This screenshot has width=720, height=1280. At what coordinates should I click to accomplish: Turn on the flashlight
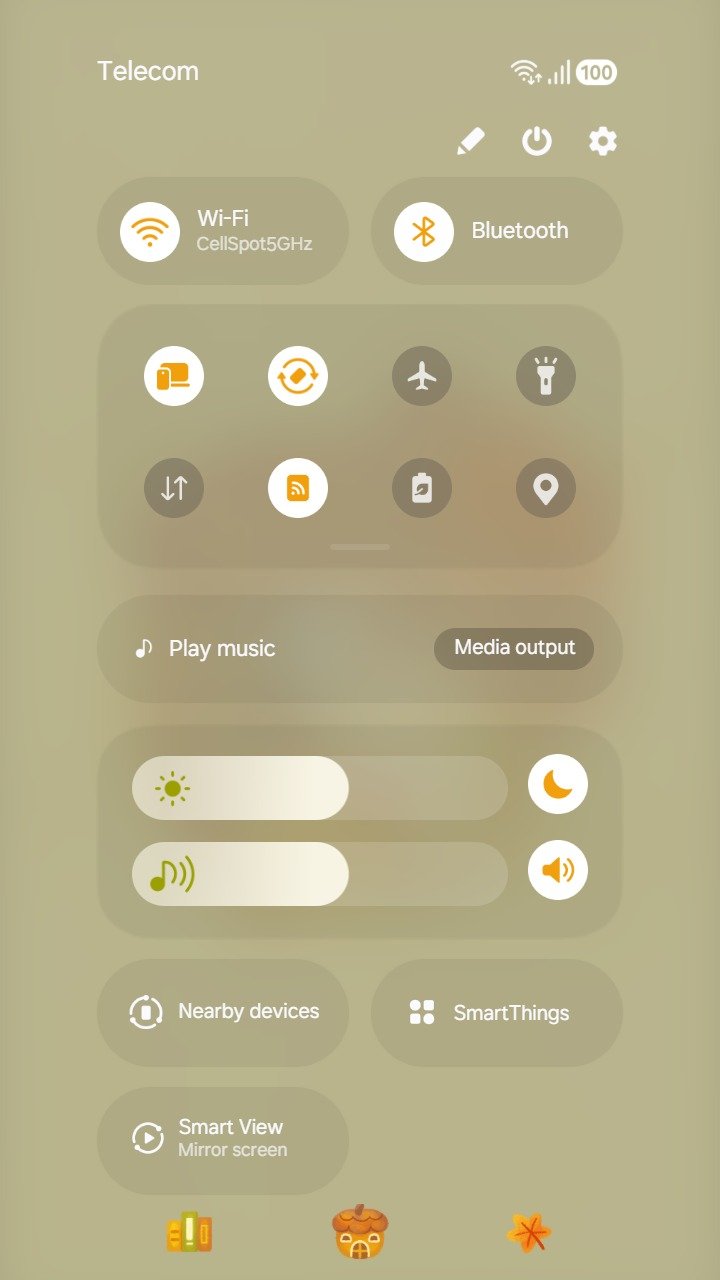pyautogui.click(x=546, y=376)
